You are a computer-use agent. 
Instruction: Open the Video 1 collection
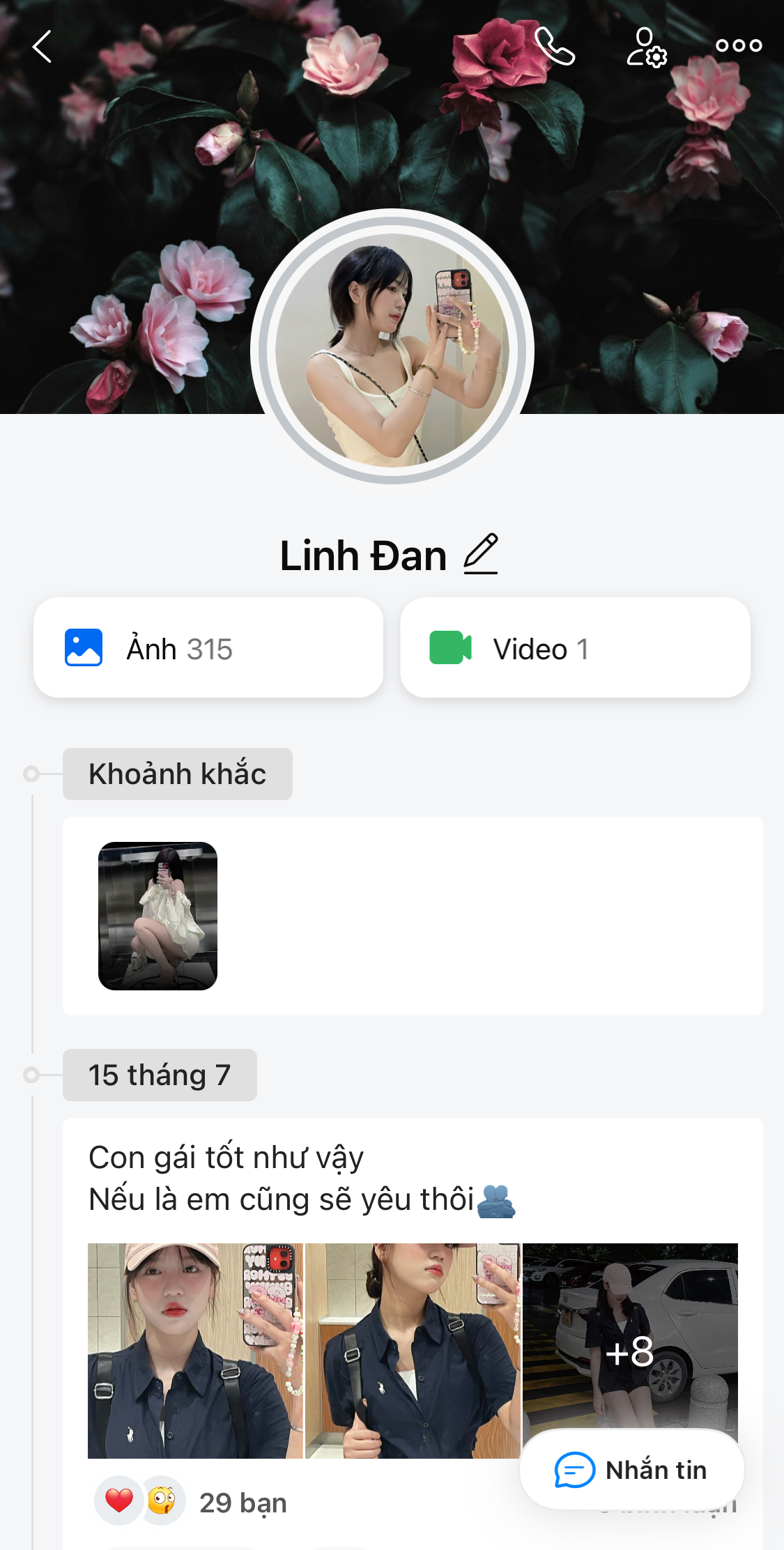[575, 647]
